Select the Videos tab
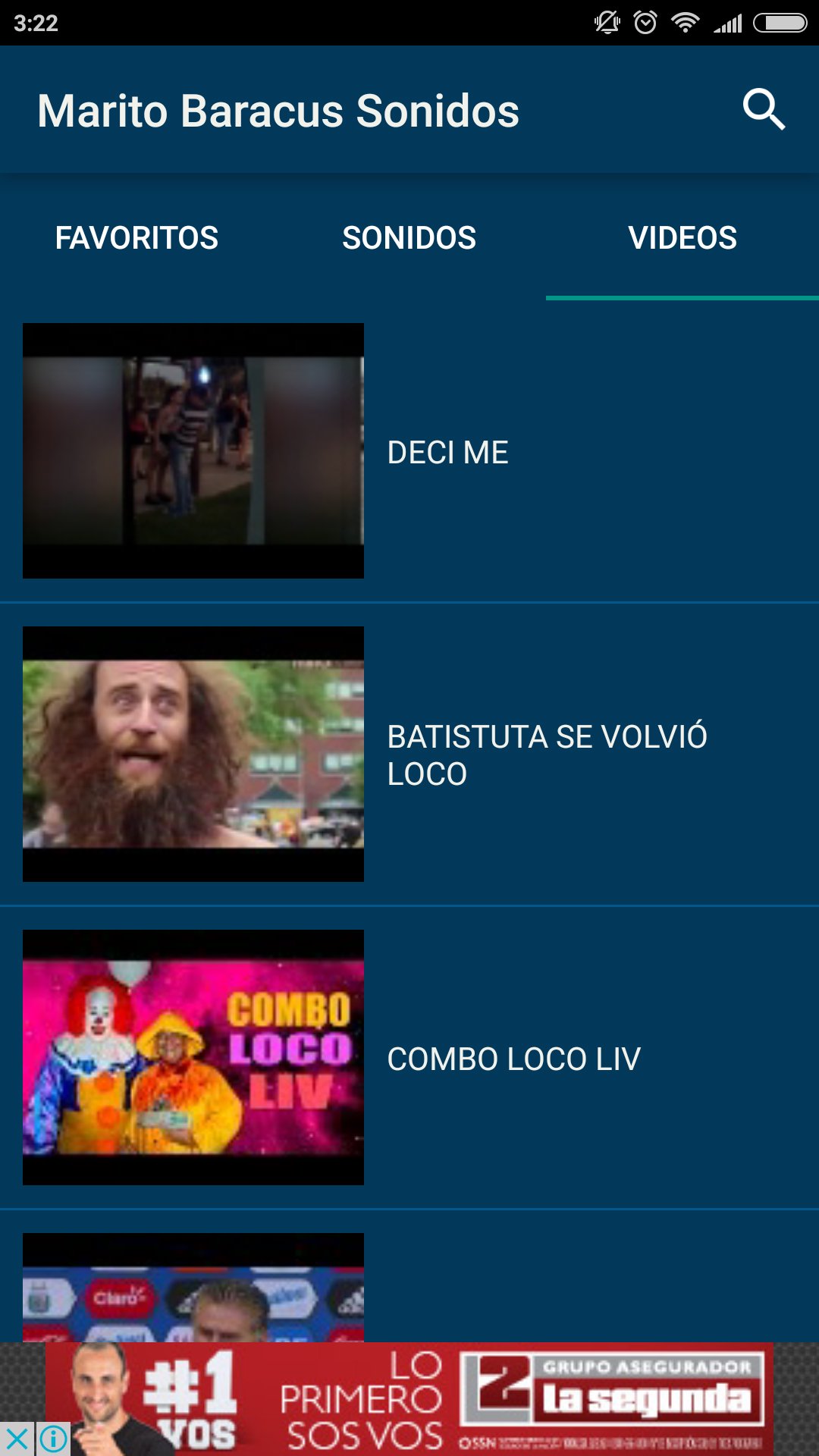 682,237
